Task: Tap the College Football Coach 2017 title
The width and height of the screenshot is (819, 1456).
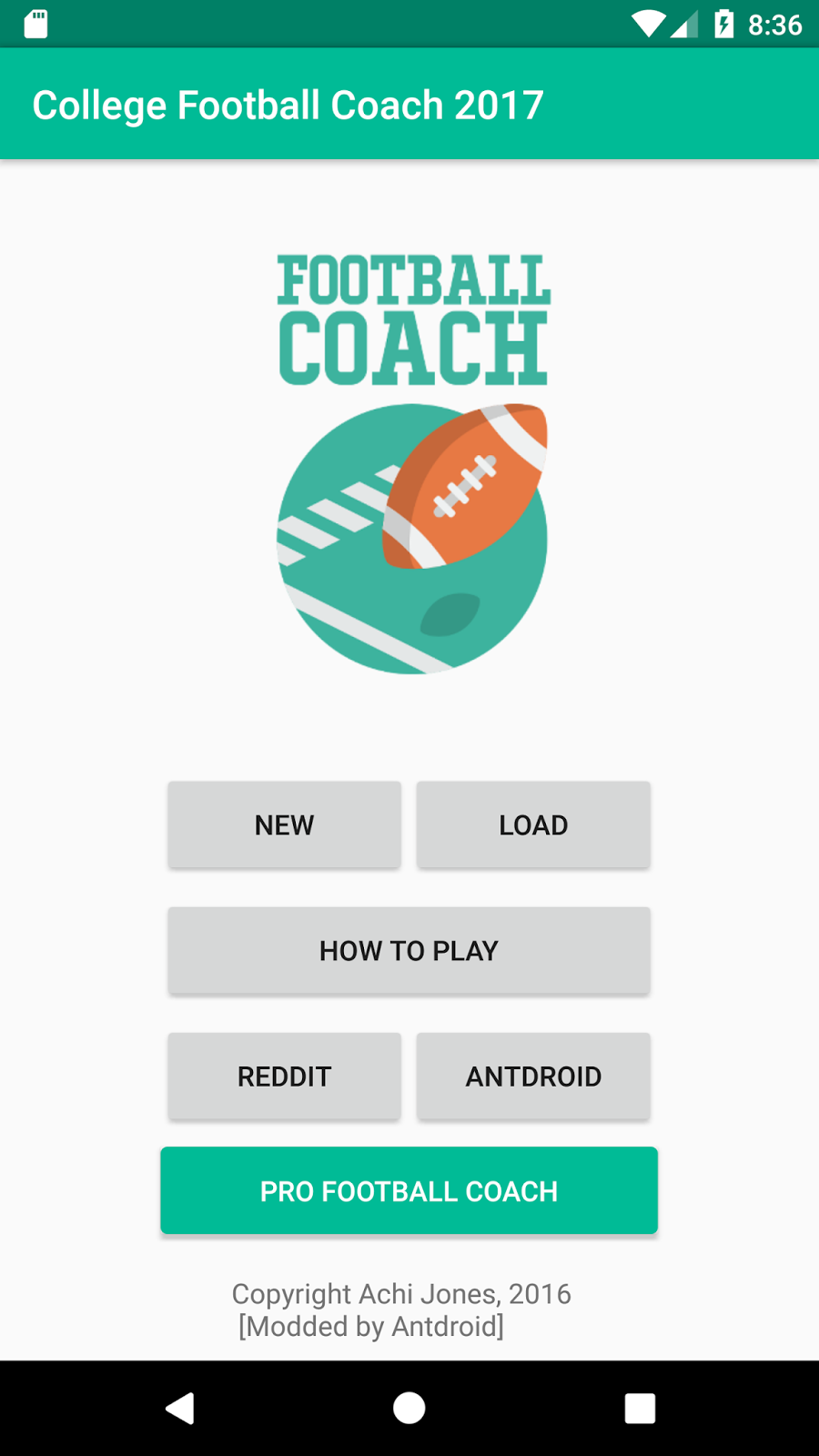Action: [287, 104]
